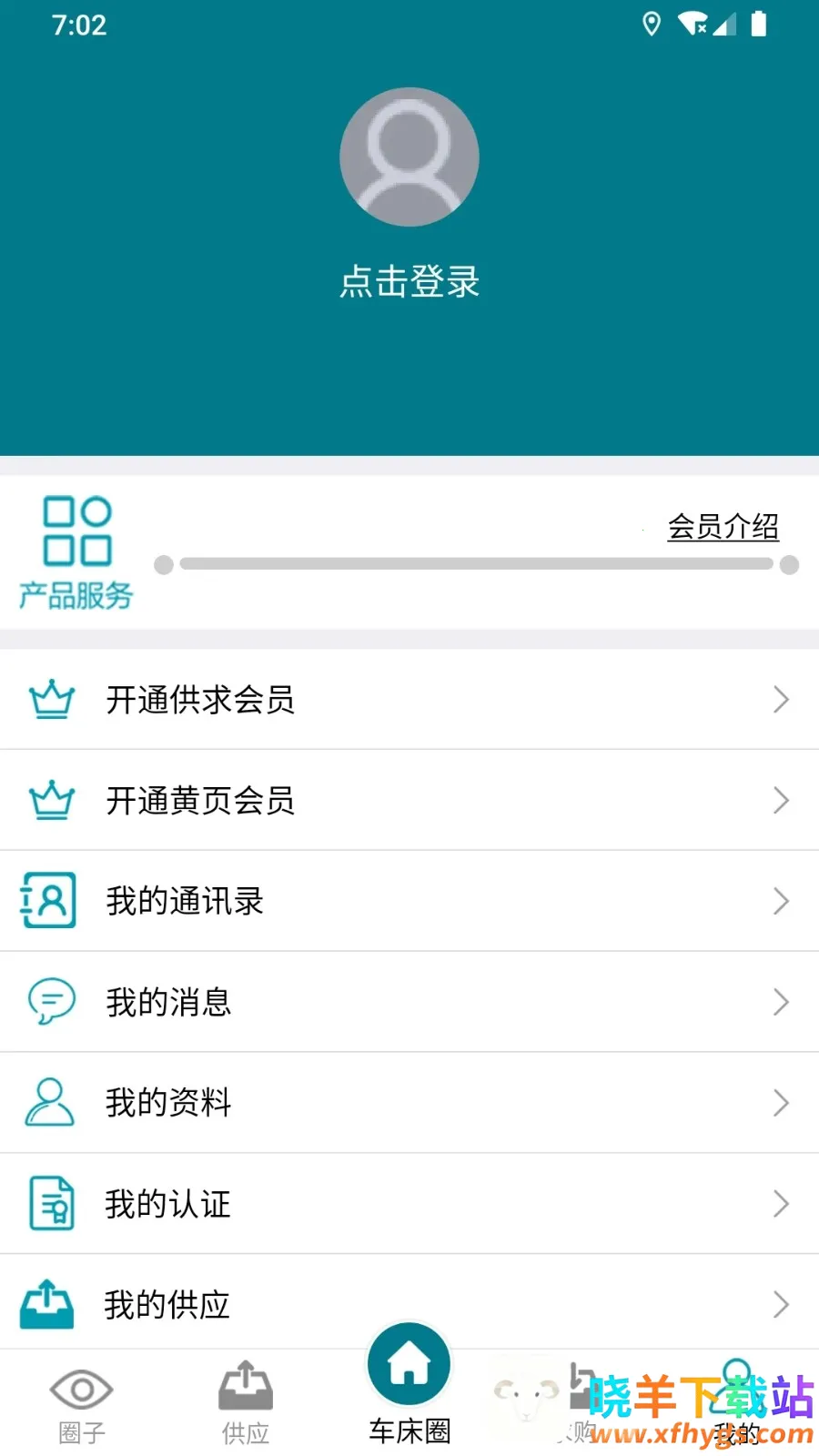This screenshot has height=1456, width=819.
Task: Open 开通供求会员 row
Action: (x=409, y=700)
